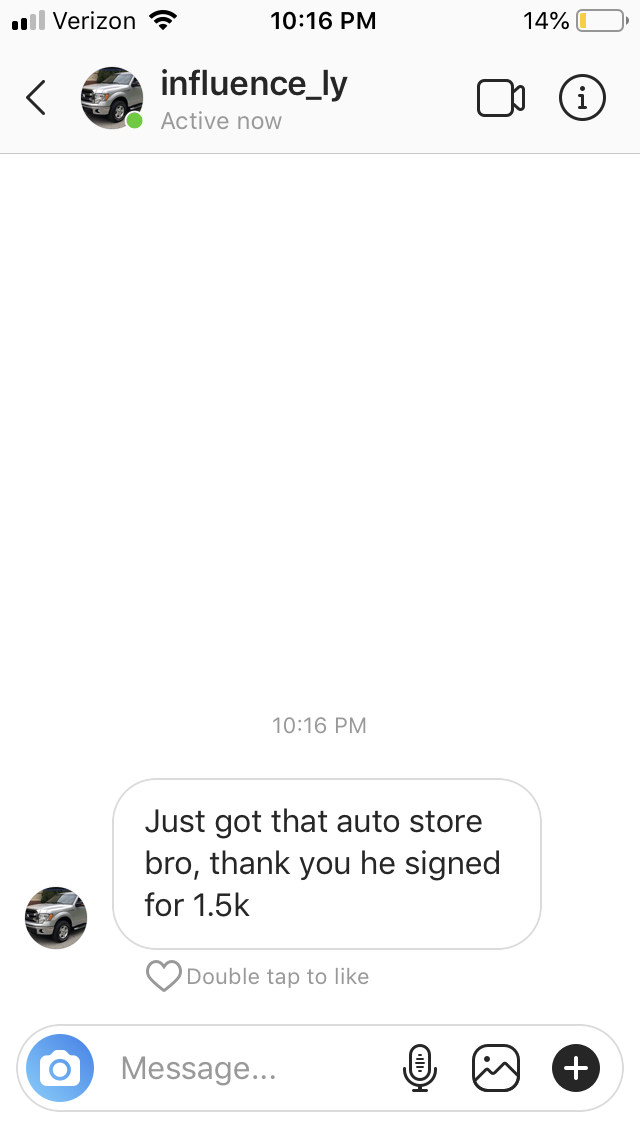Go back to the inbox list
This screenshot has width=640, height=1136.
pos(36,98)
